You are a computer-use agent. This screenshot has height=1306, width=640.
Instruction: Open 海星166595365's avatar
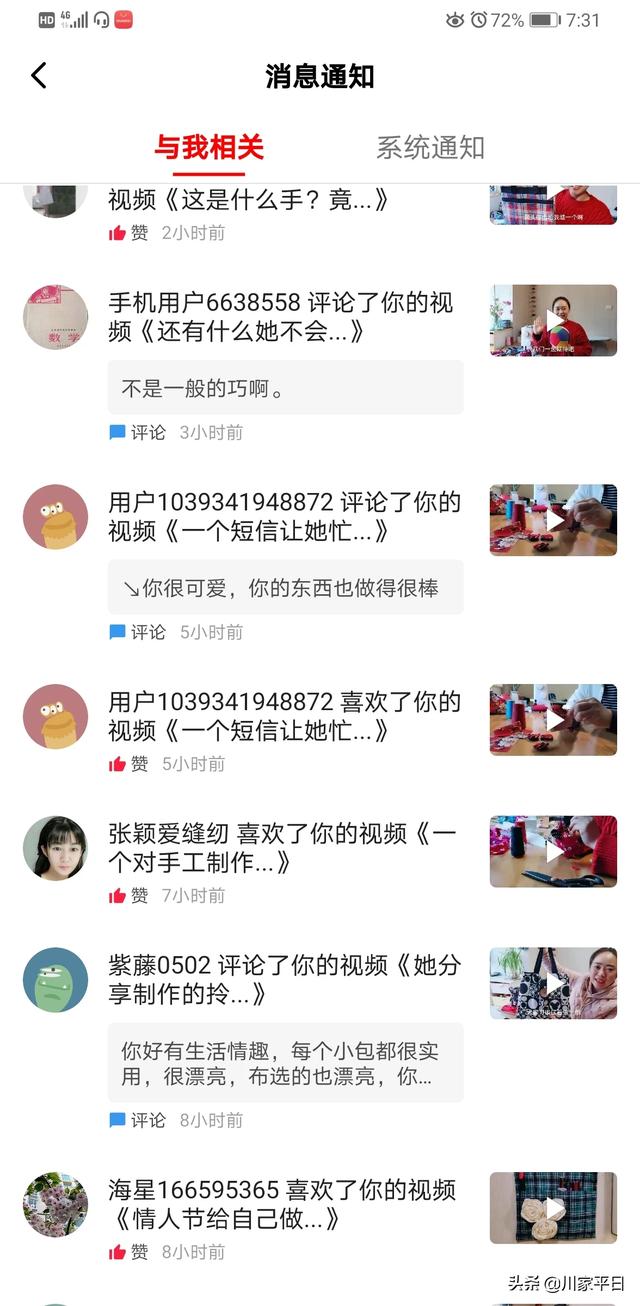click(x=56, y=1205)
